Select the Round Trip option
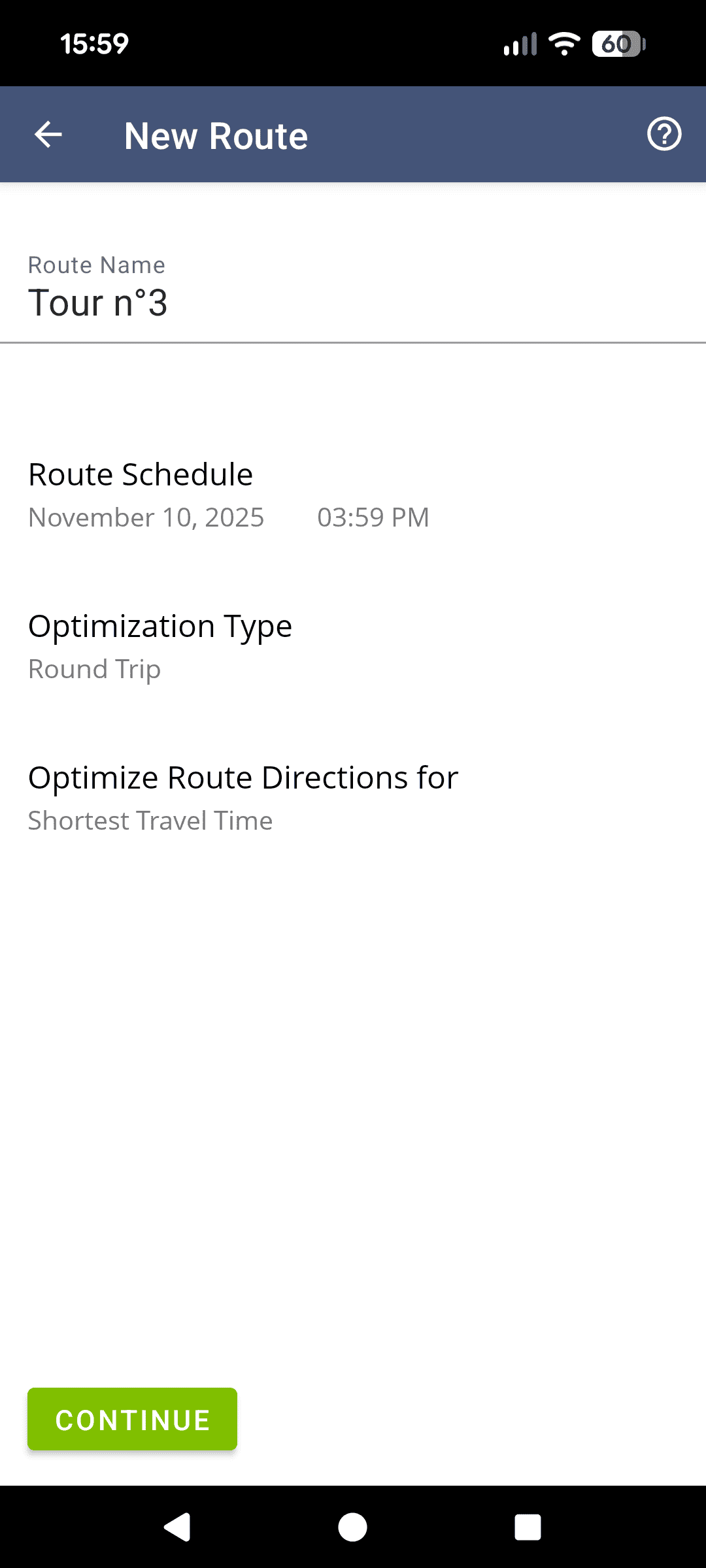The image size is (706, 1568). pos(94,668)
